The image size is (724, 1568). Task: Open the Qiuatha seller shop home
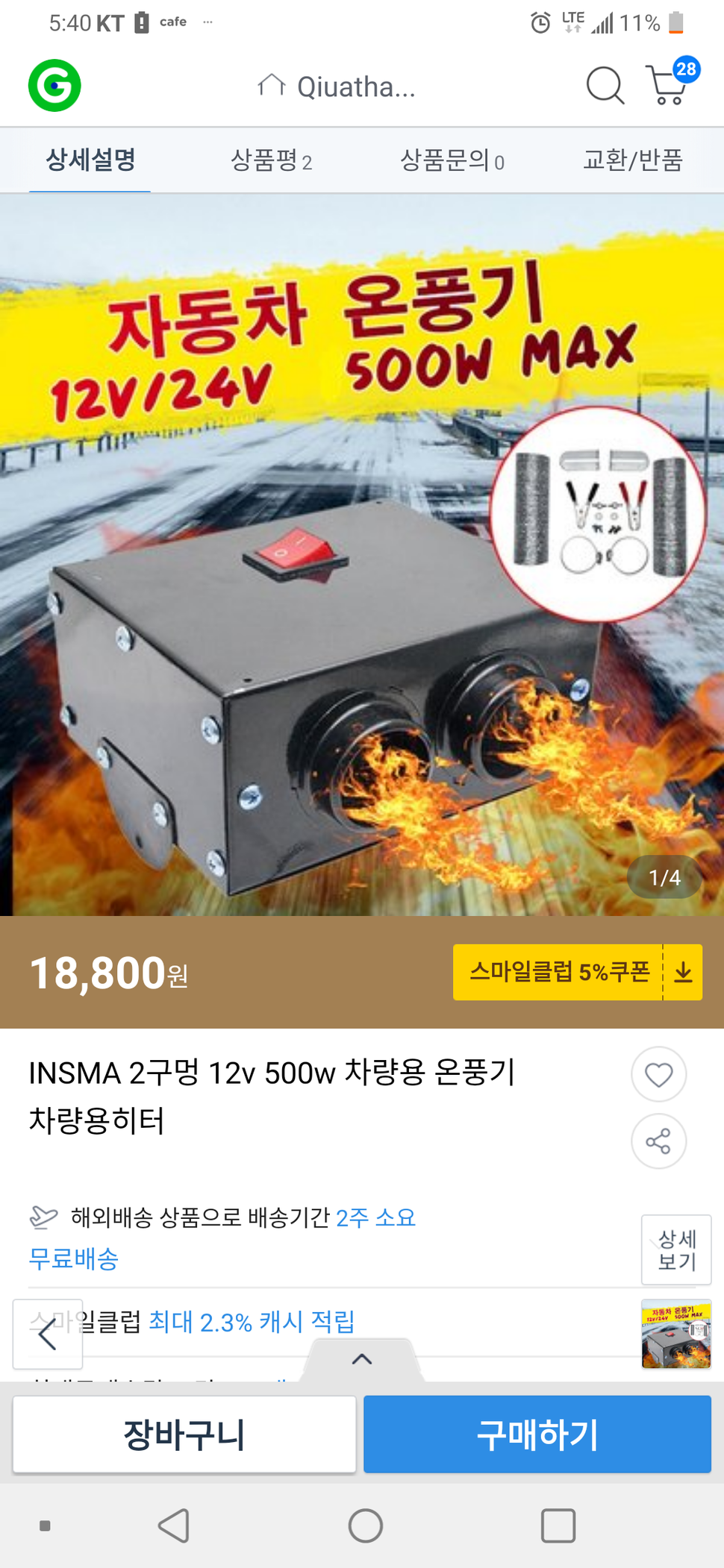pos(337,87)
